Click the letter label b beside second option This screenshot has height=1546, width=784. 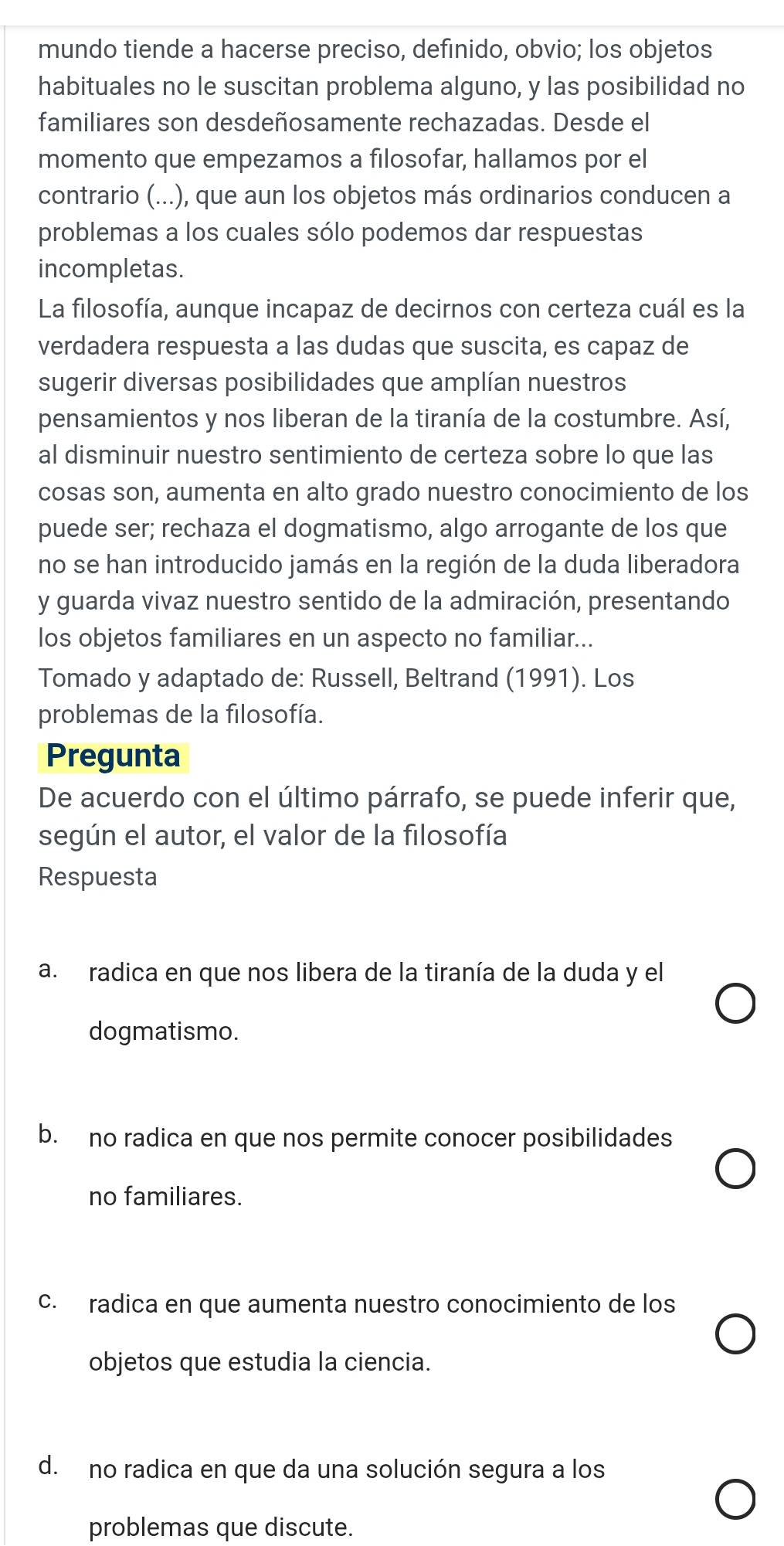(x=48, y=1133)
